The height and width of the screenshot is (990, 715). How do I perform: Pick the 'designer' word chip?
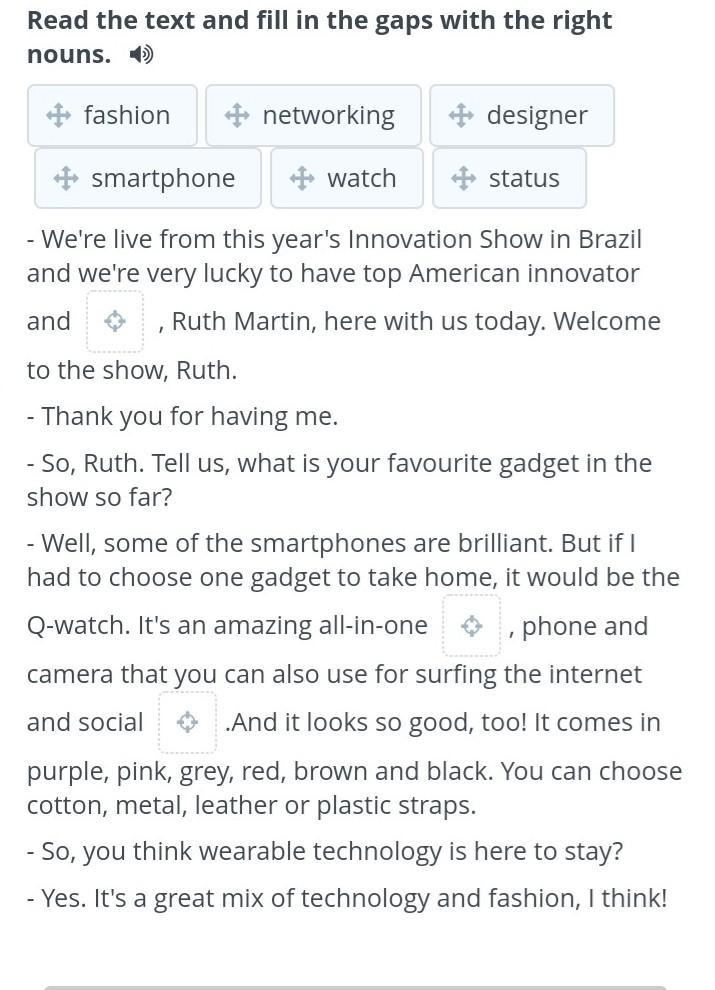(521, 116)
